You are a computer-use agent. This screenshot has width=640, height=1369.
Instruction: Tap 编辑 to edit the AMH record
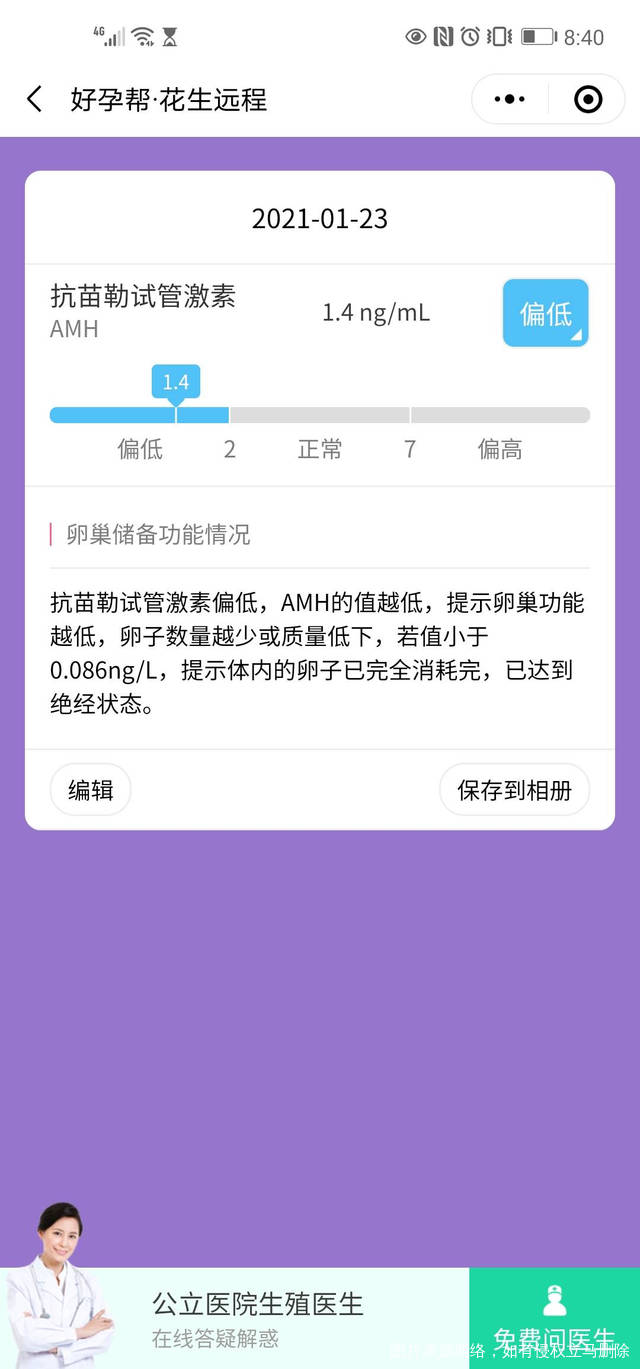(x=90, y=790)
